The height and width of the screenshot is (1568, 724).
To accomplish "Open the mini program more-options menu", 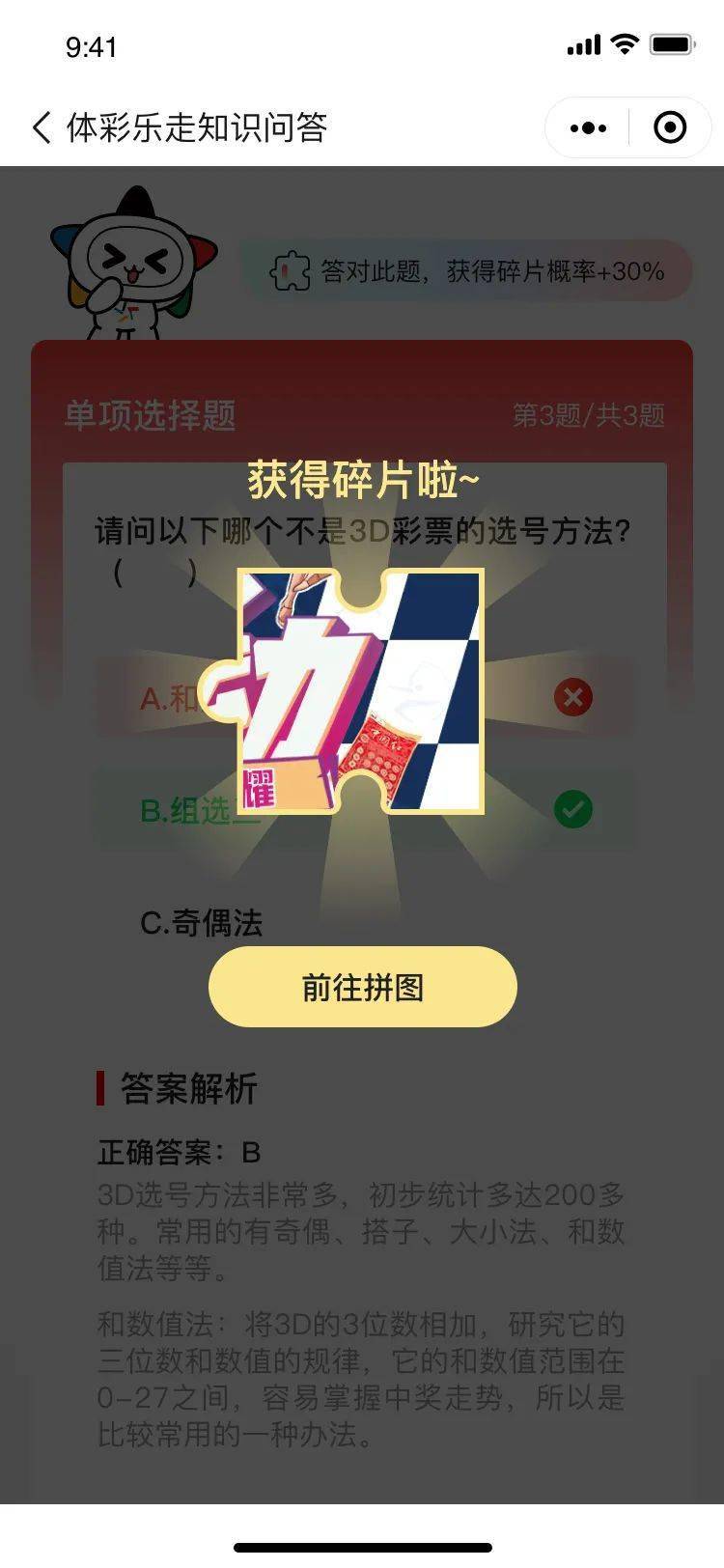I will click(588, 127).
